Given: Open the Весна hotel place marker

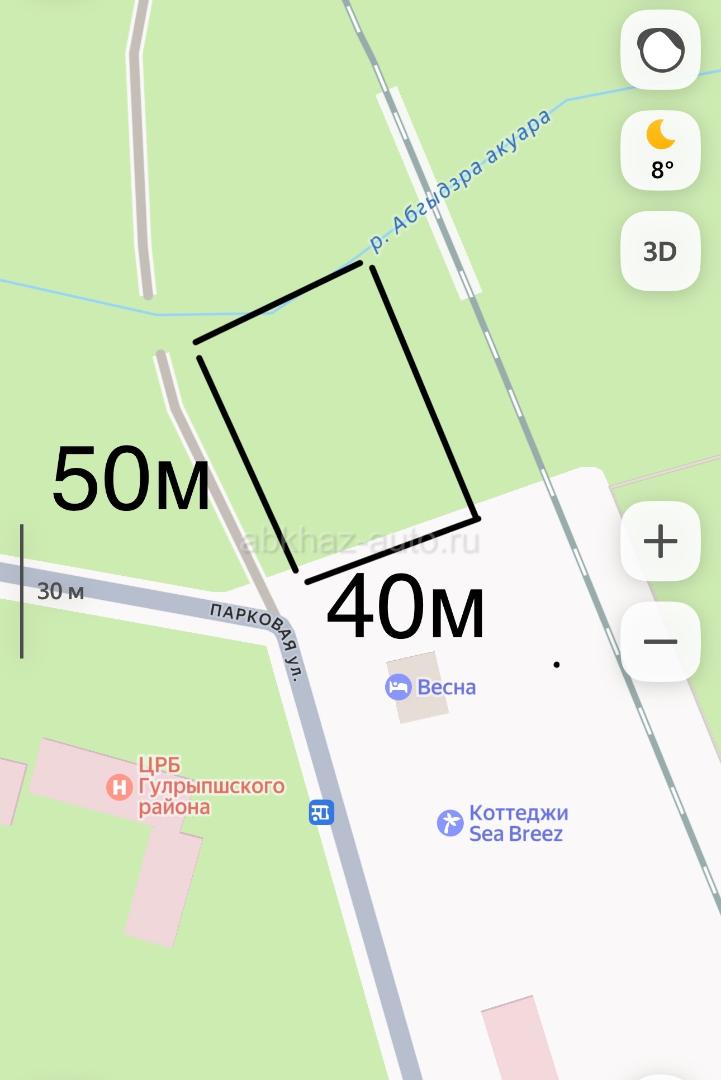Looking at the screenshot, I should coord(399,687).
